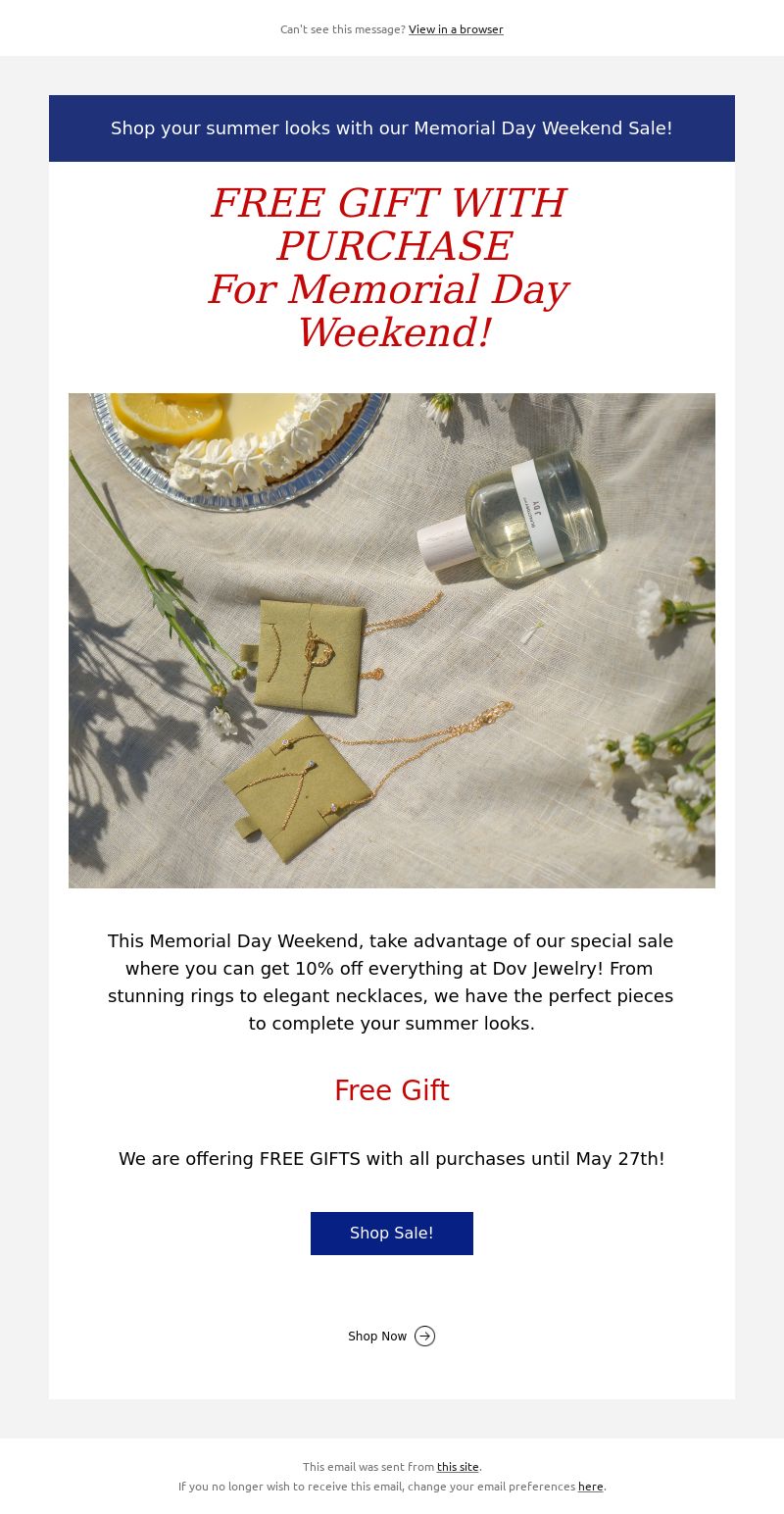Open the View in a browser link
784x1514 pixels.
point(456,29)
